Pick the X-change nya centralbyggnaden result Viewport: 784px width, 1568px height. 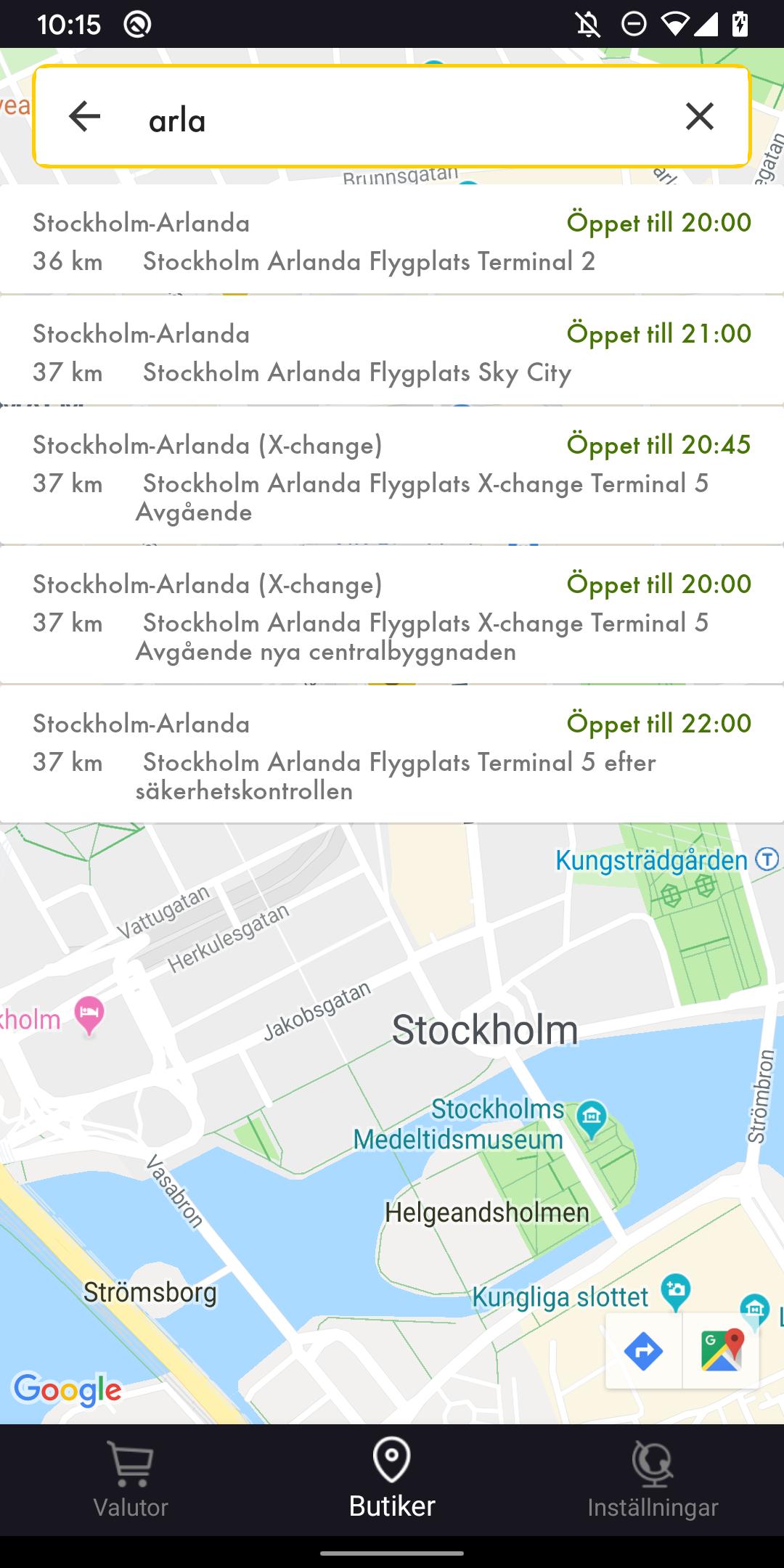[x=392, y=616]
